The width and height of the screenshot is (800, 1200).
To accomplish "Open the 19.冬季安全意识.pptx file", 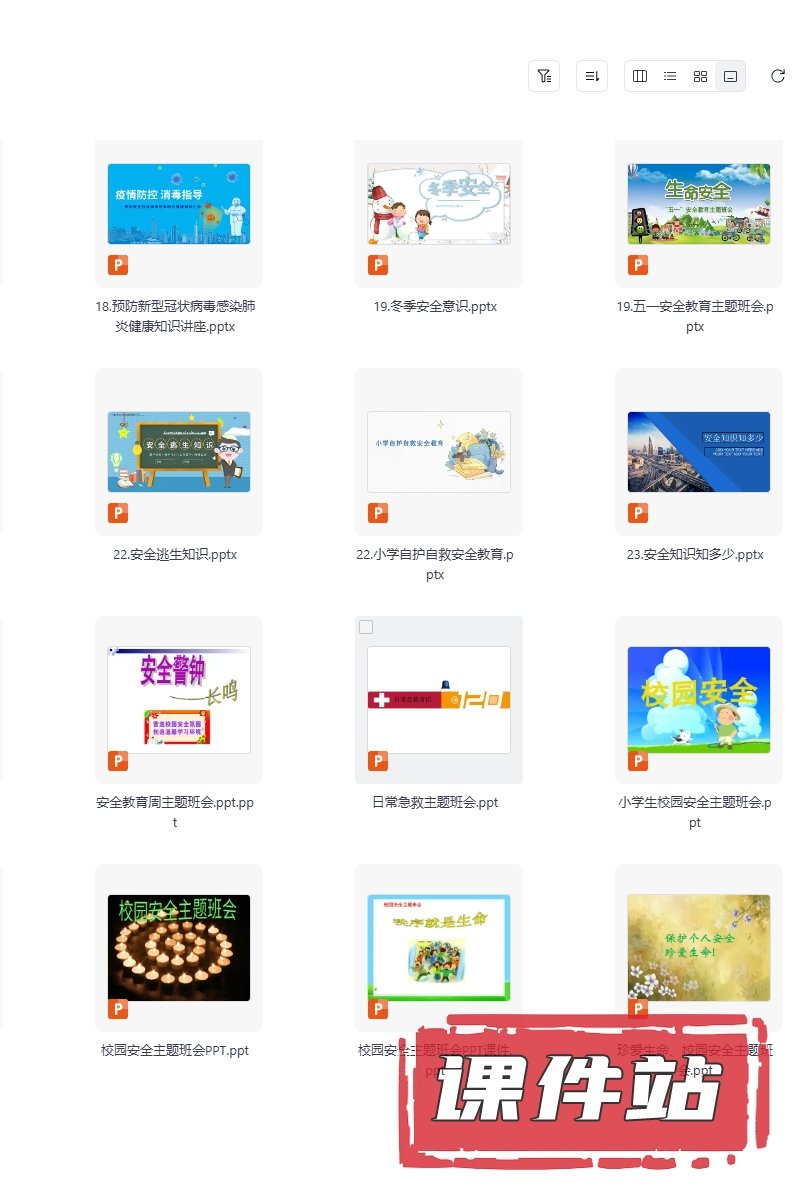I will pyautogui.click(x=439, y=204).
